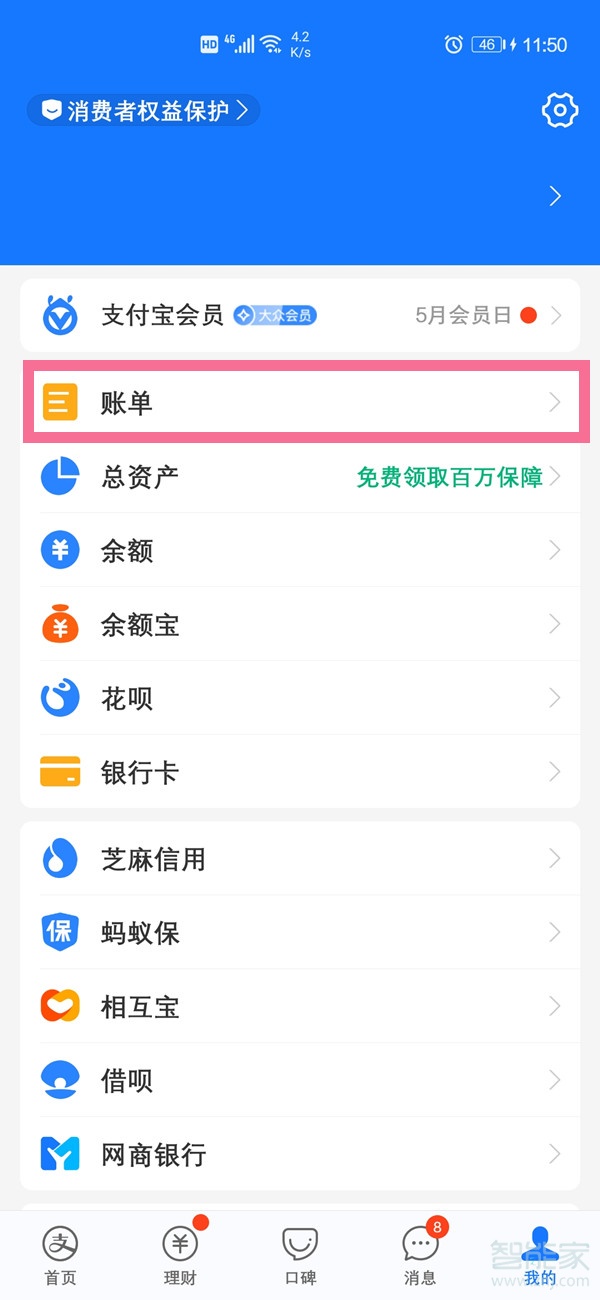Open 网商银行 row
The height and width of the screenshot is (1300, 600).
point(300,1154)
